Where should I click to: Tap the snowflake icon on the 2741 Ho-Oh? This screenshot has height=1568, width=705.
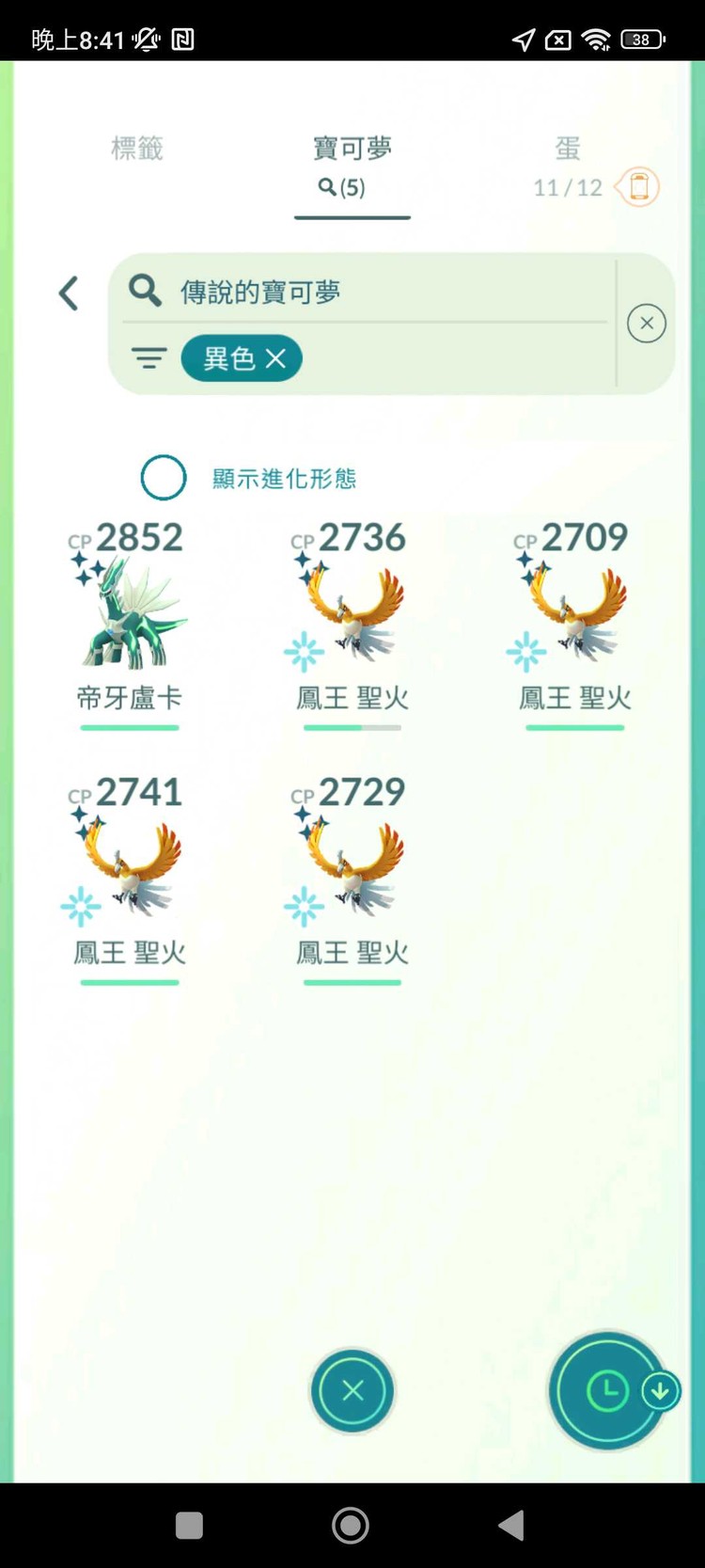(x=82, y=906)
